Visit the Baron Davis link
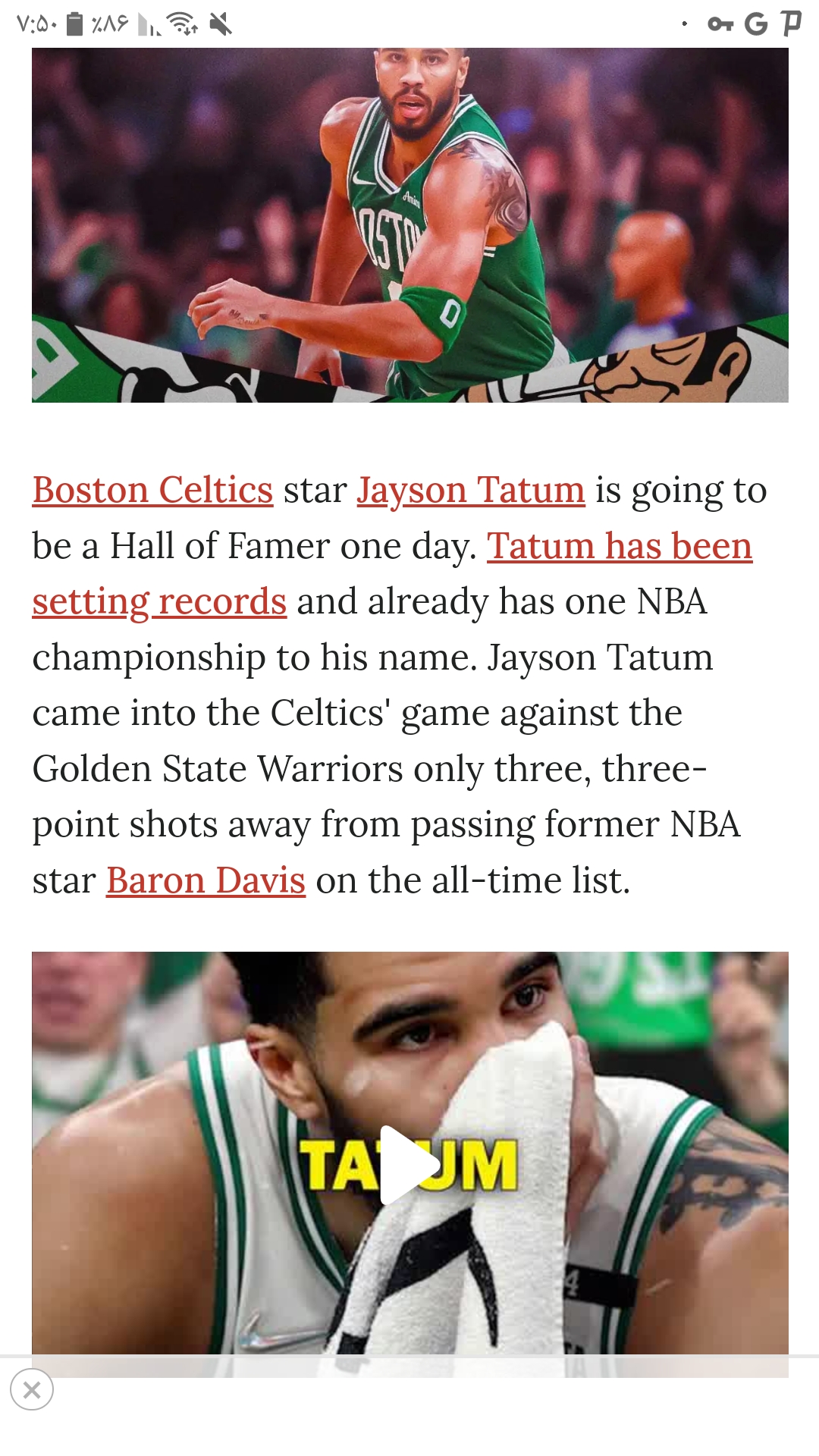 pyautogui.click(x=206, y=880)
